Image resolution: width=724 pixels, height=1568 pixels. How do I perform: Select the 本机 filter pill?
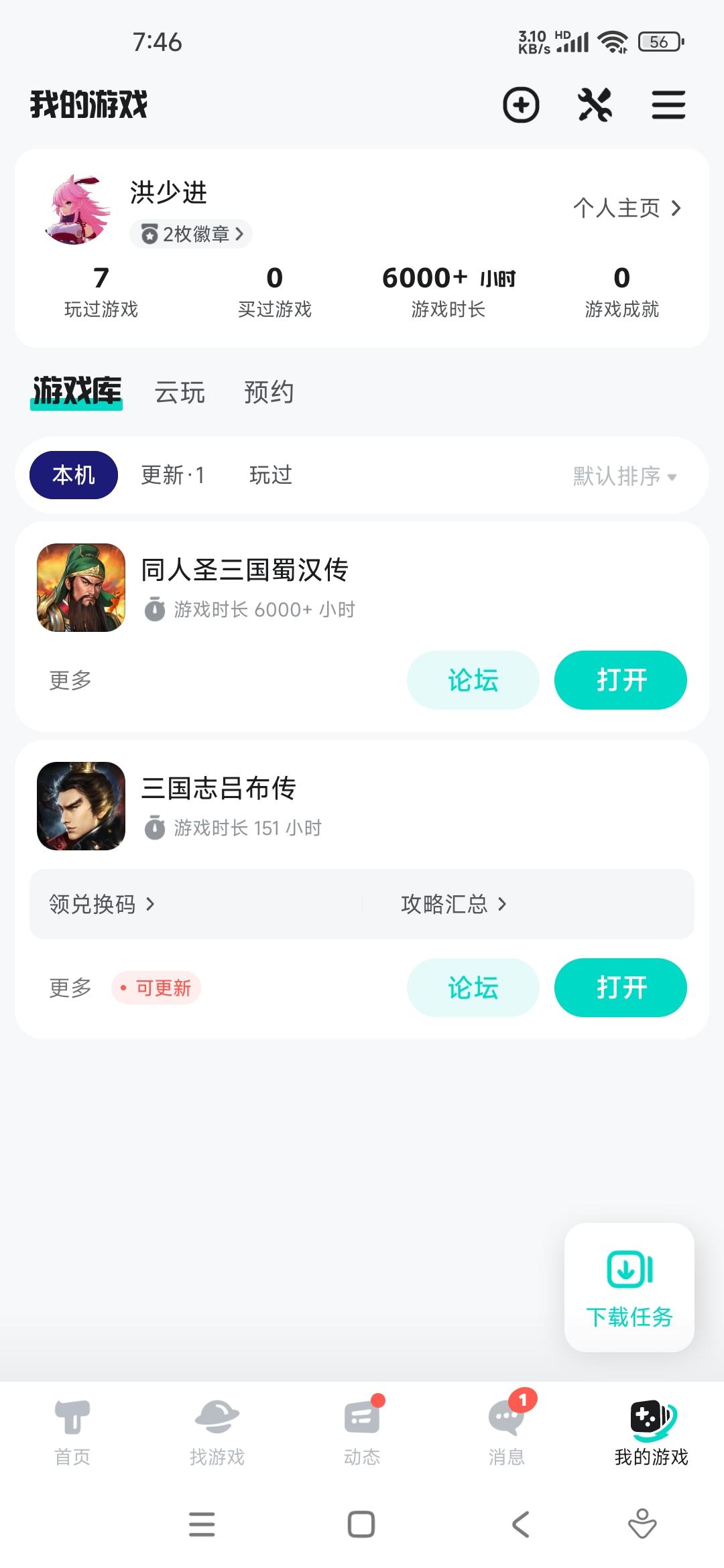click(72, 474)
